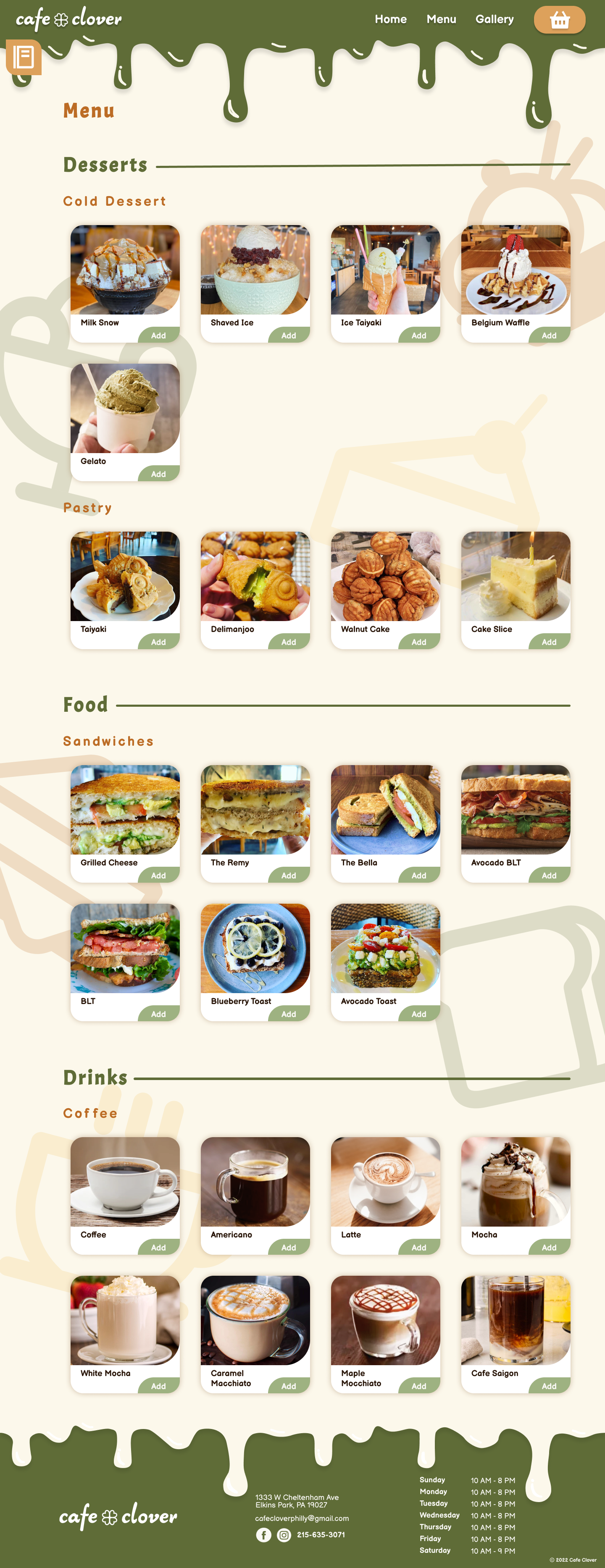This screenshot has height=1568, width=605.
Task: Open the Gallery page
Action: coord(494,19)
